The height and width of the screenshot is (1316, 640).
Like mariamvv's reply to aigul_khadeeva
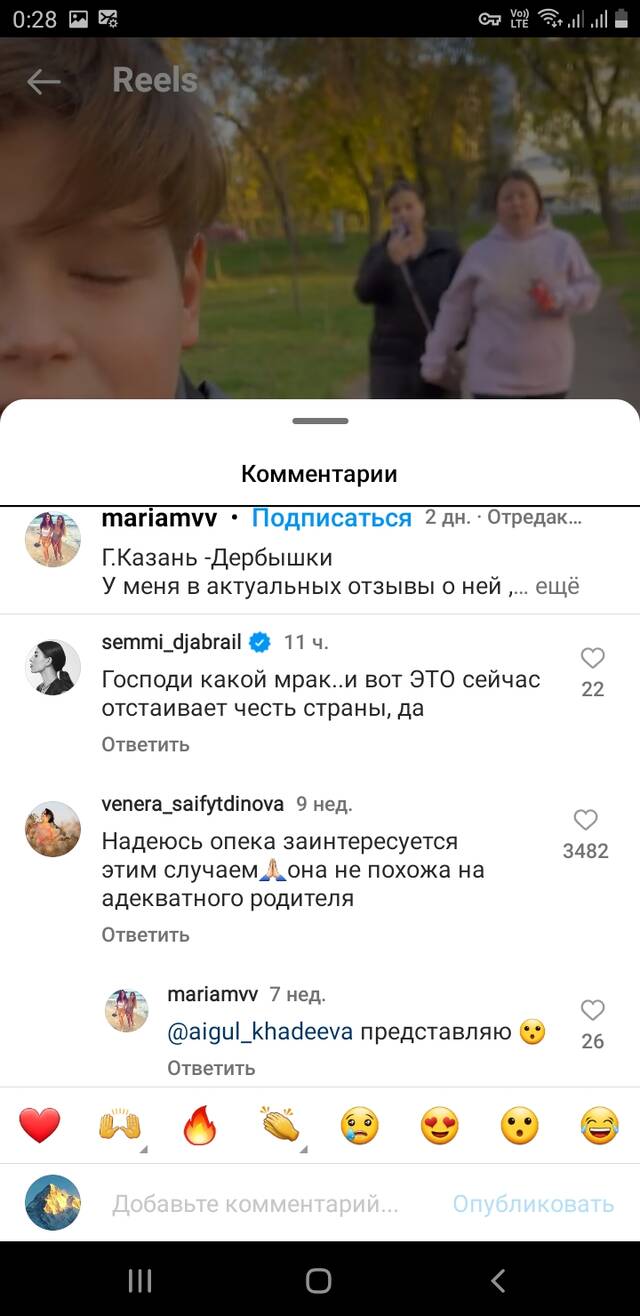(593, 1010)
